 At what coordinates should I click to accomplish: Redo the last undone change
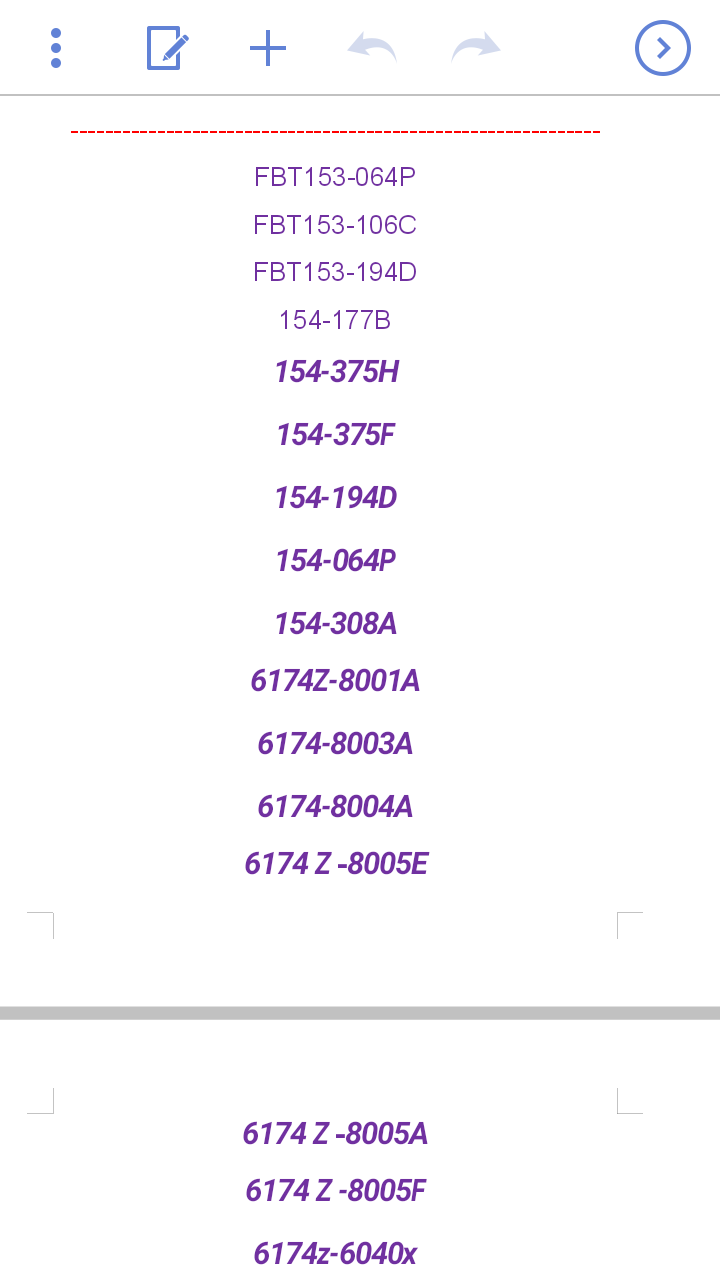tap(476, 48)
